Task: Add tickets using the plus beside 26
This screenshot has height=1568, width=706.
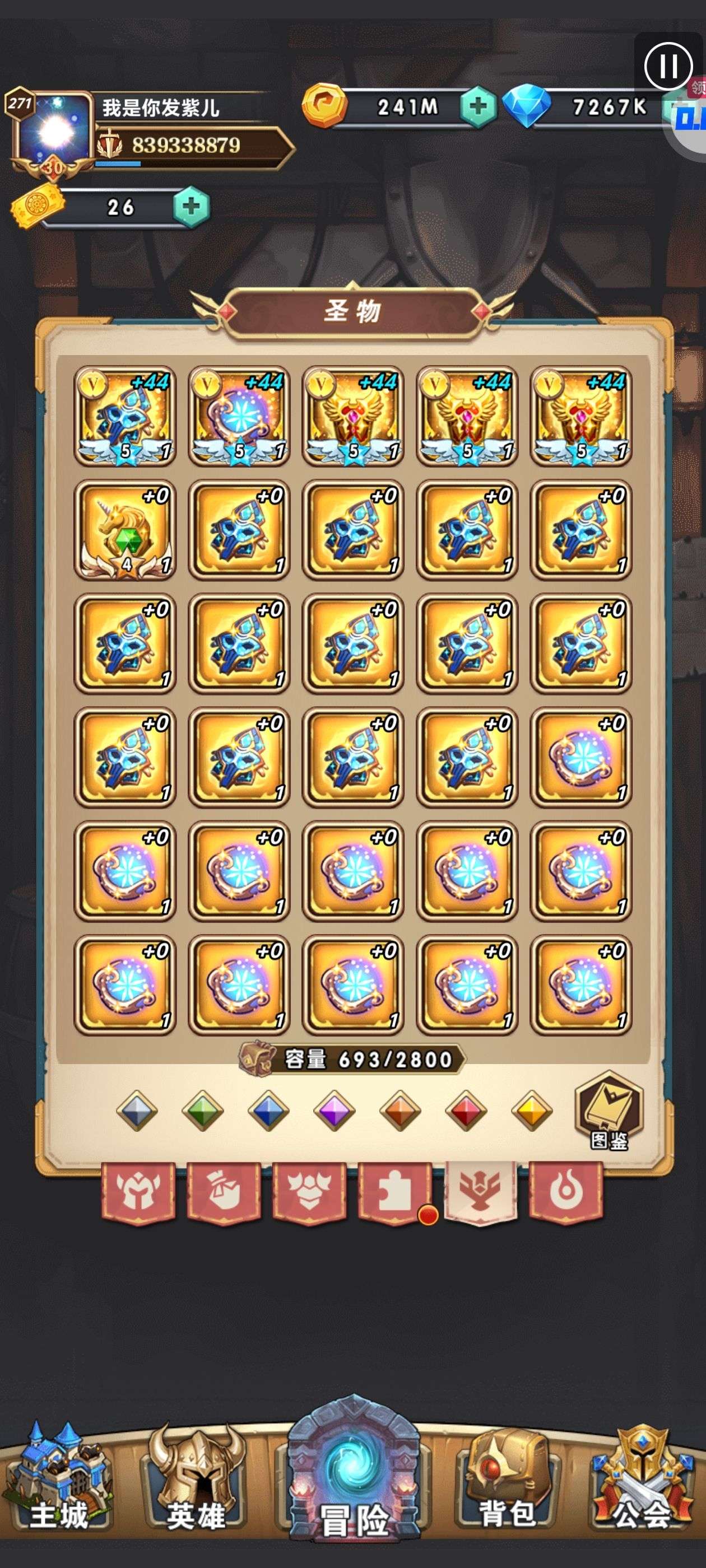Action: pos(191,206)
